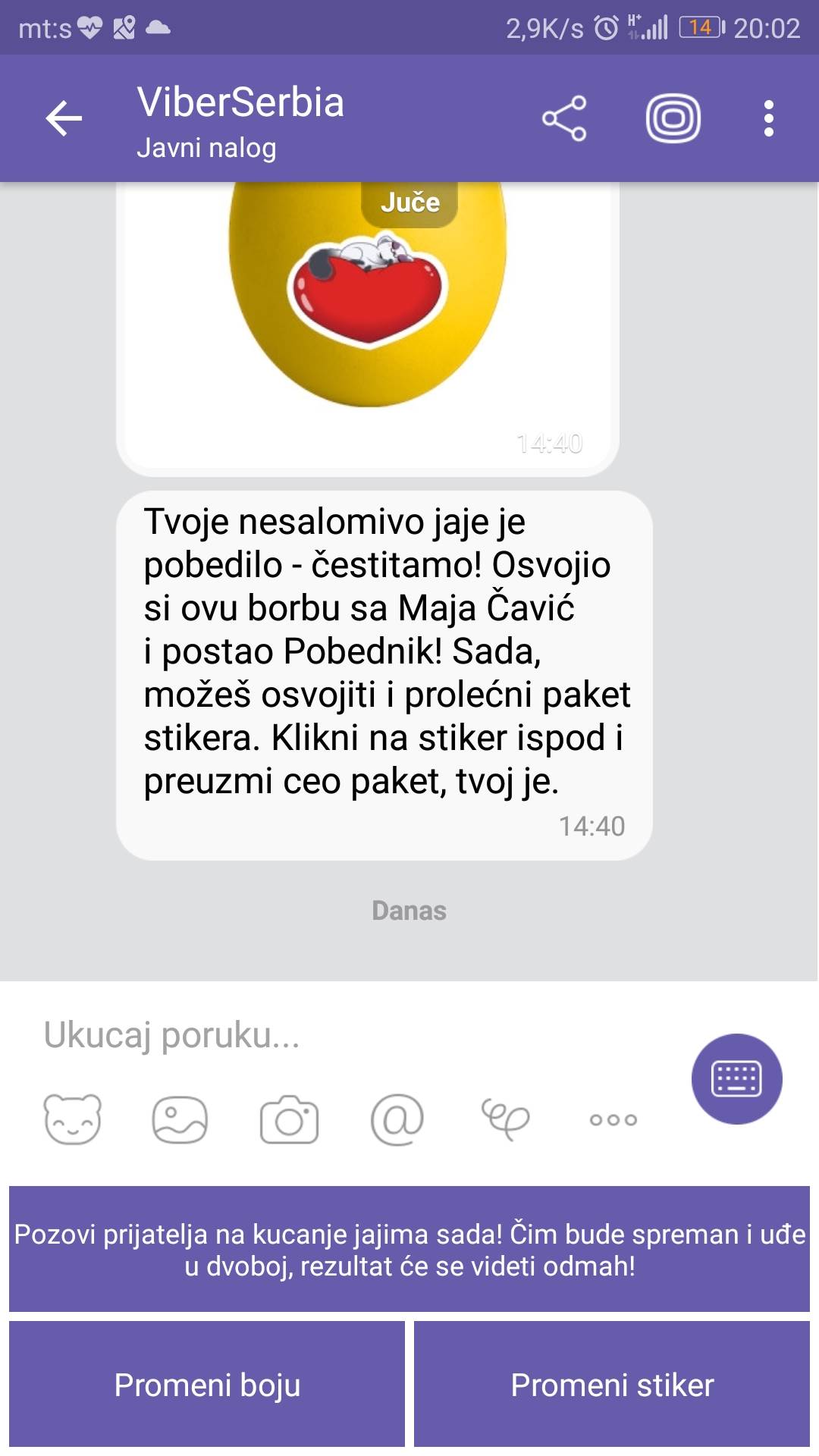Tap the Juče date bubble
This screenshot has height=1456, width=819.
pyautogui.click(x=409, y=202)
